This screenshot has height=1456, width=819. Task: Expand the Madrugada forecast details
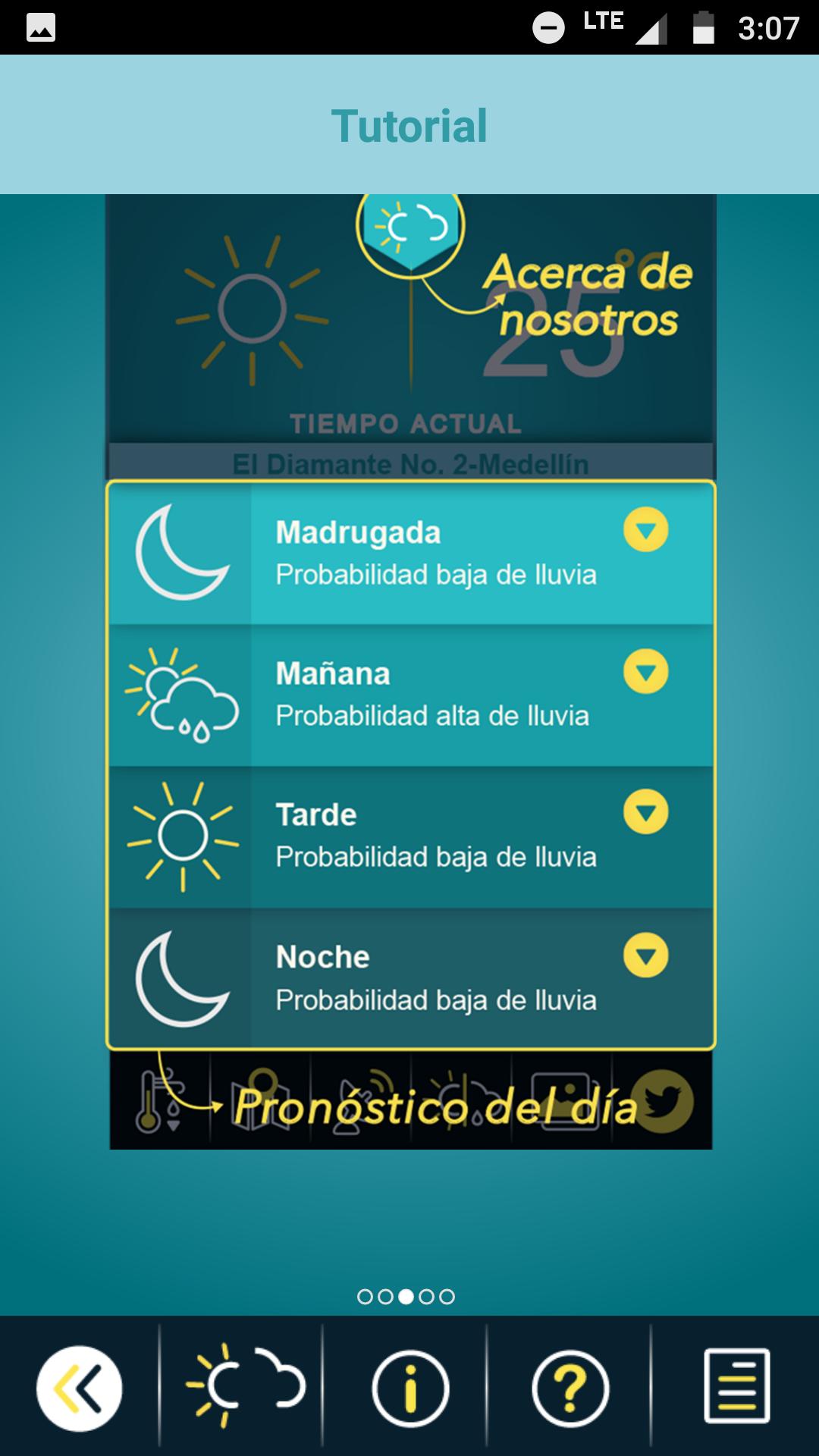646,531
